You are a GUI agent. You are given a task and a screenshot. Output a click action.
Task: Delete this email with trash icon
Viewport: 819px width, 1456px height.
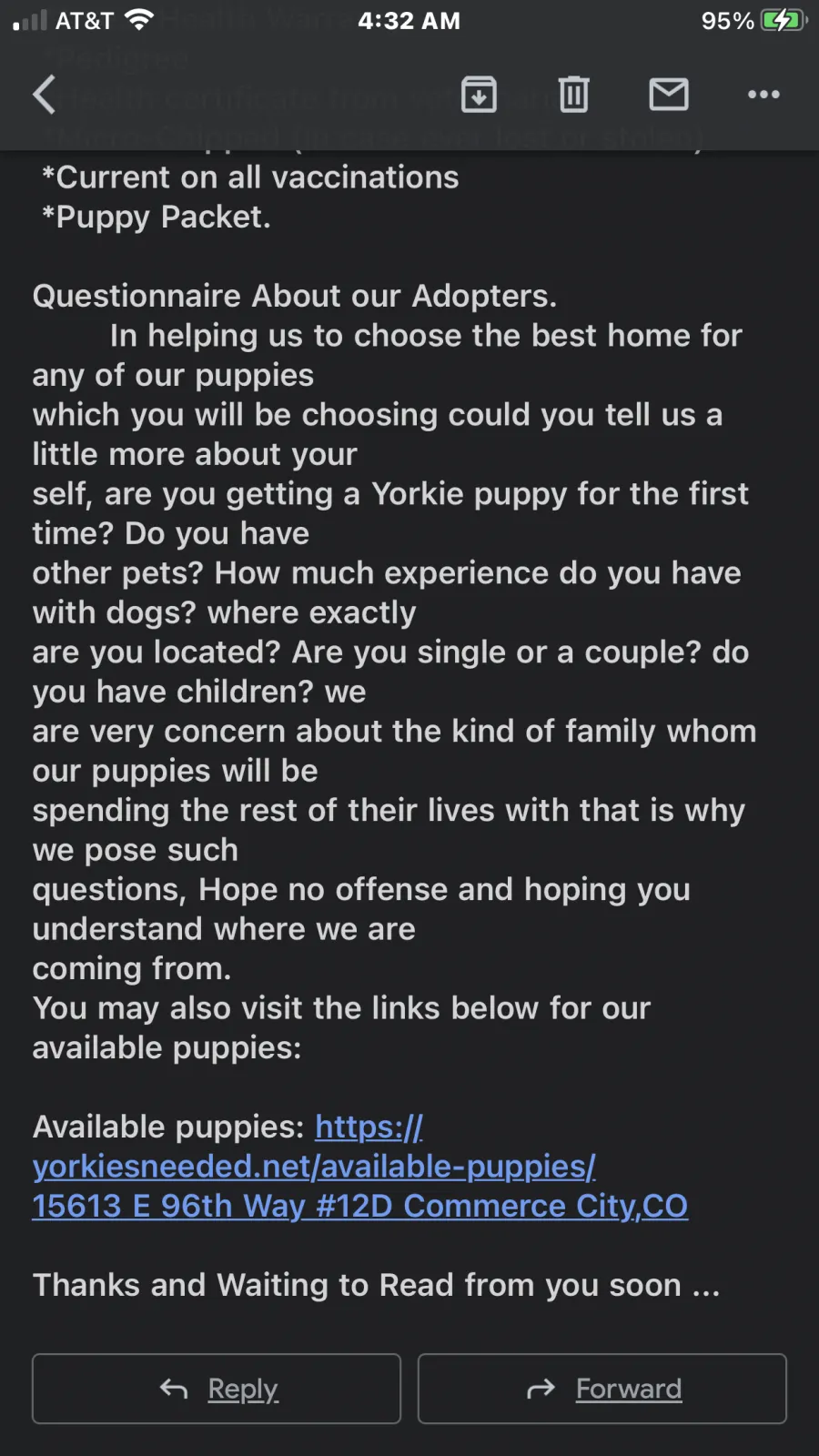[573, 94]
